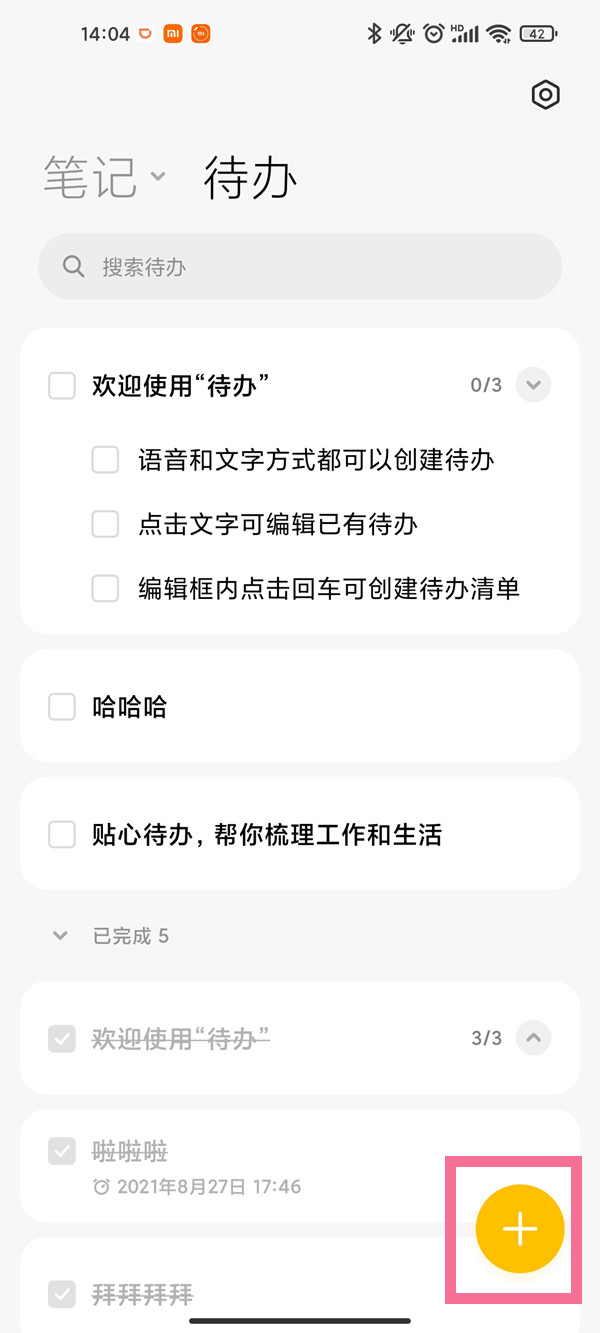
Task: Check the unfinished 欢迎使用"待办" checkbox
Action: pyautogui.click(x=62, y=385)
